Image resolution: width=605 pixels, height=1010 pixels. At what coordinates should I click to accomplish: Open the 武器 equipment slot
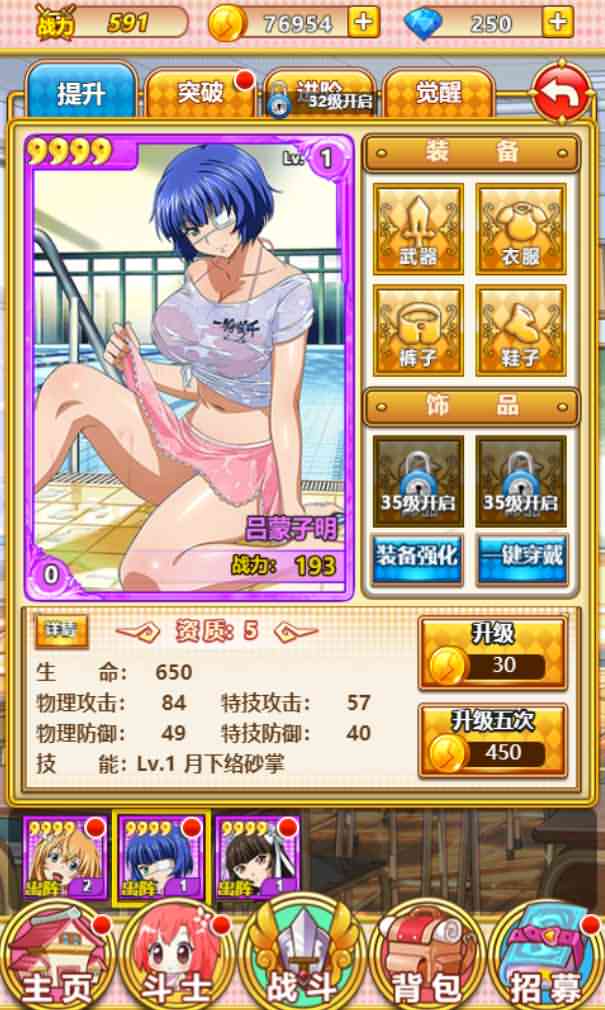tap(417, 229)
